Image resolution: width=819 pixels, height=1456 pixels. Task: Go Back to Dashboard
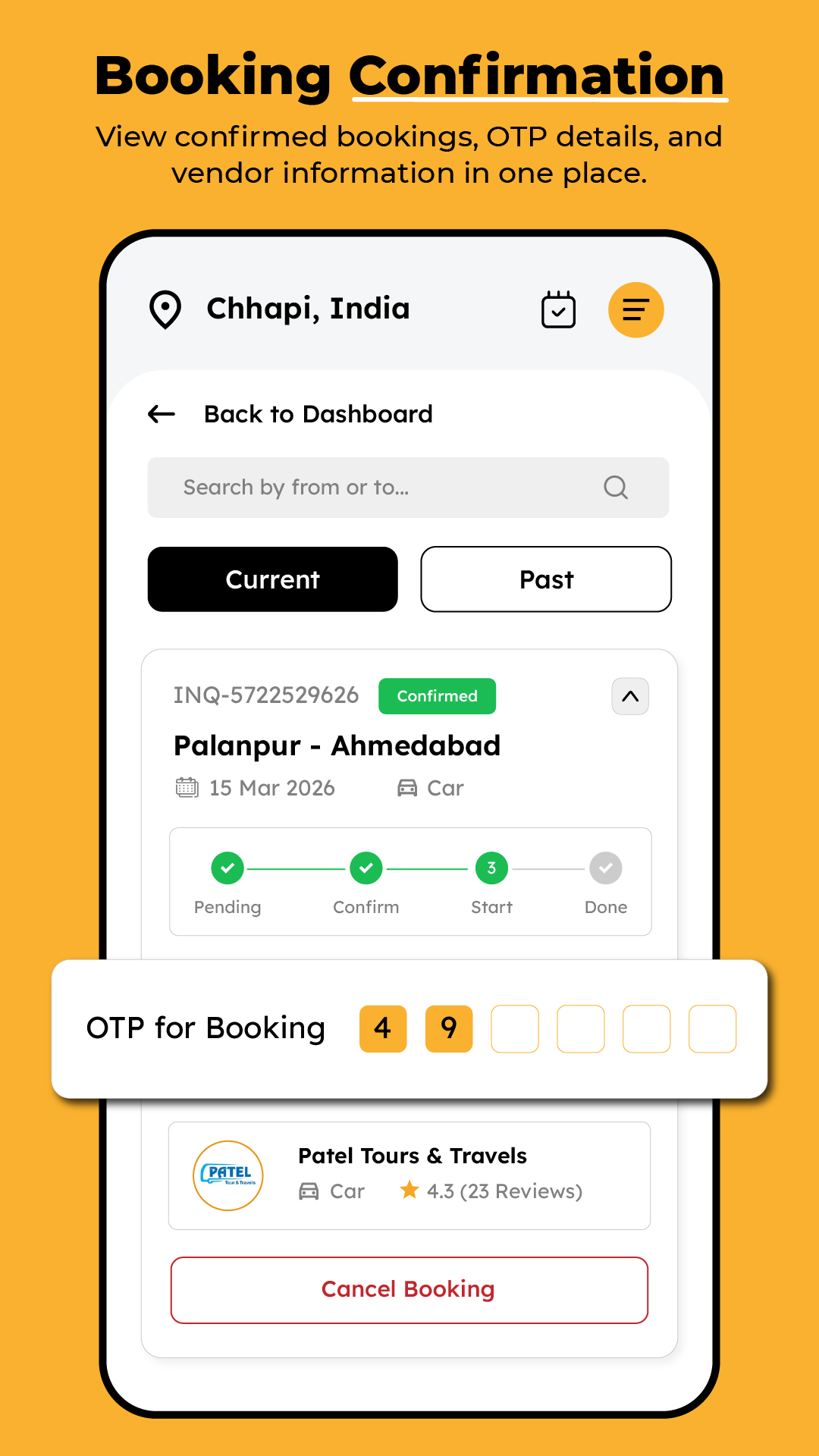pos(317,414)
